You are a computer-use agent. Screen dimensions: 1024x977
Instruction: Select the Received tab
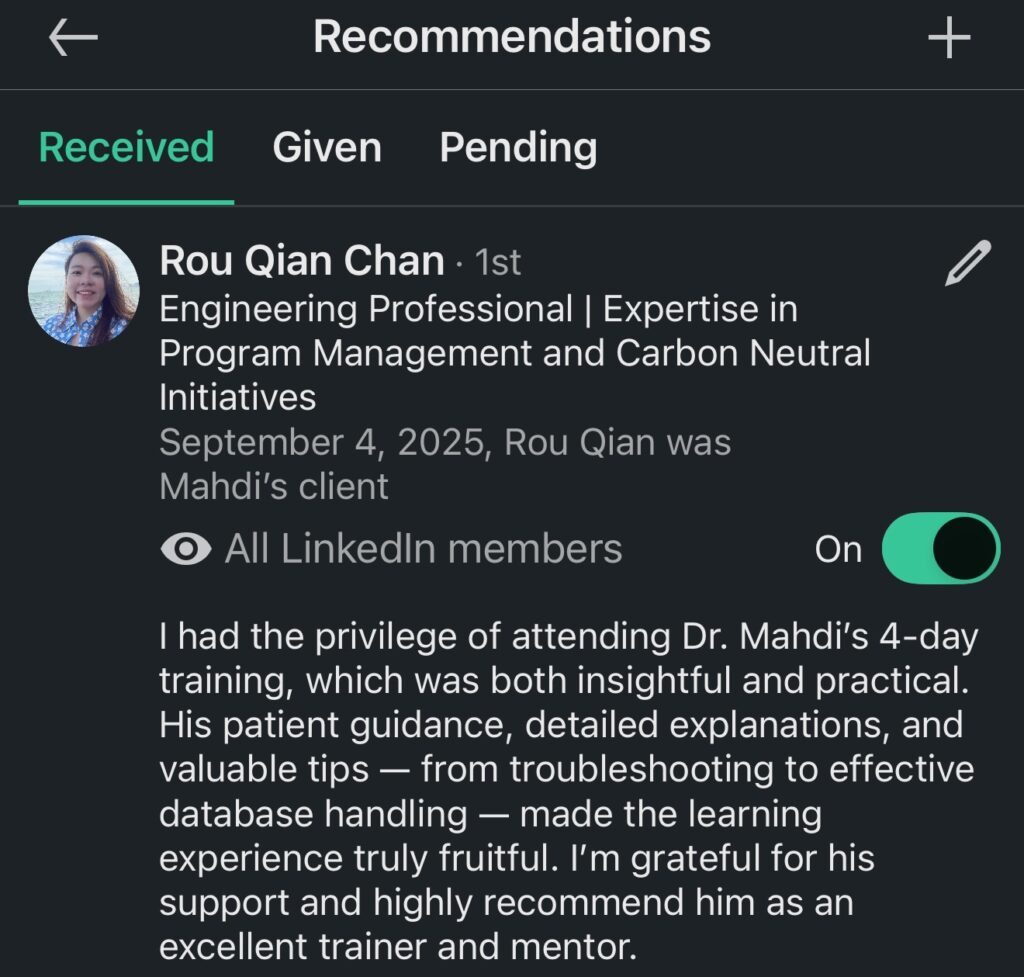tap(126, 148)
